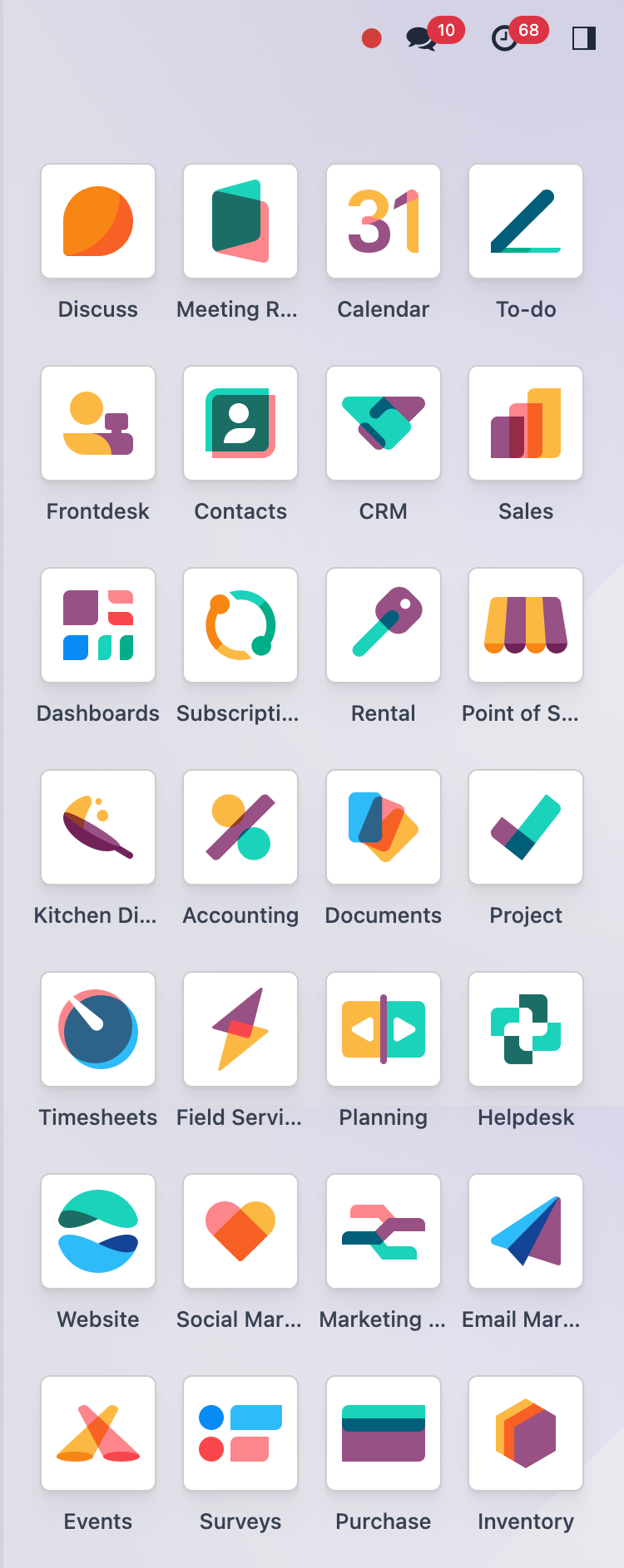Screen dimensions: 624x1568
Task: Open Dashboards
Action: tap(98, 625)
